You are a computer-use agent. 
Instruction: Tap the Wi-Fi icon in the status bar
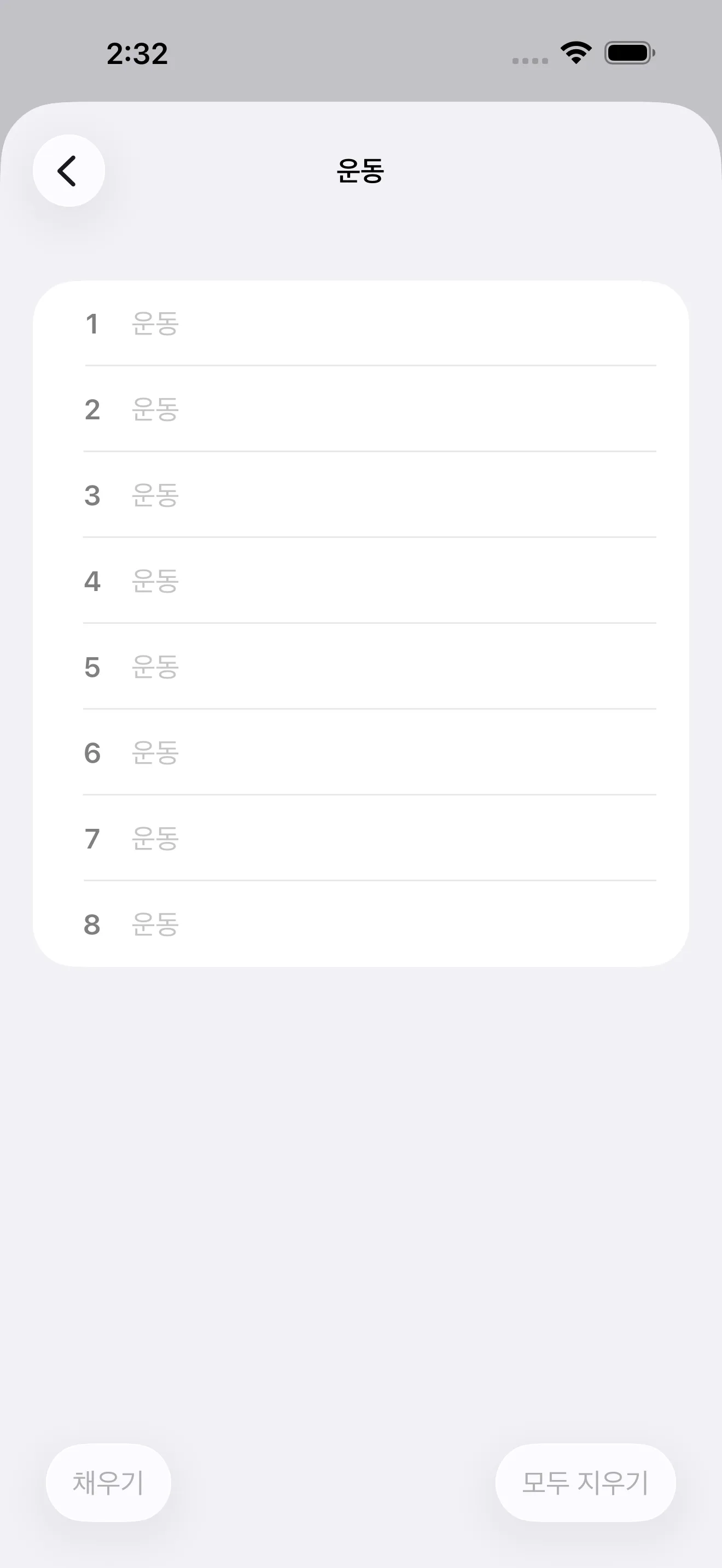point(575,54)
